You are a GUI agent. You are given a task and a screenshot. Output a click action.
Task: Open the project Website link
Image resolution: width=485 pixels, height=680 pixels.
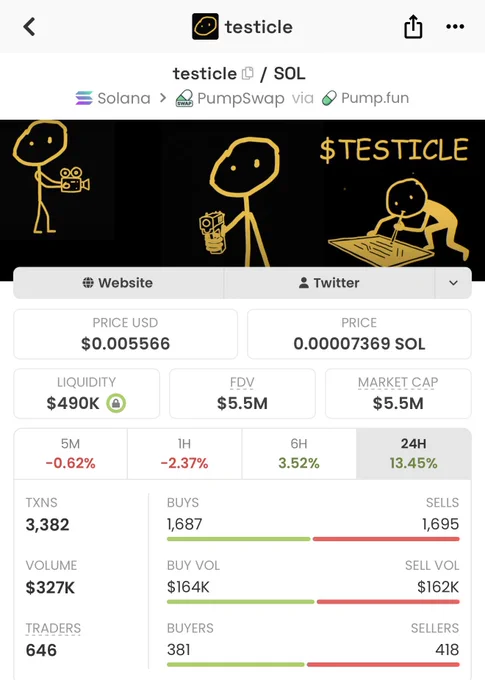coord(118,283)
